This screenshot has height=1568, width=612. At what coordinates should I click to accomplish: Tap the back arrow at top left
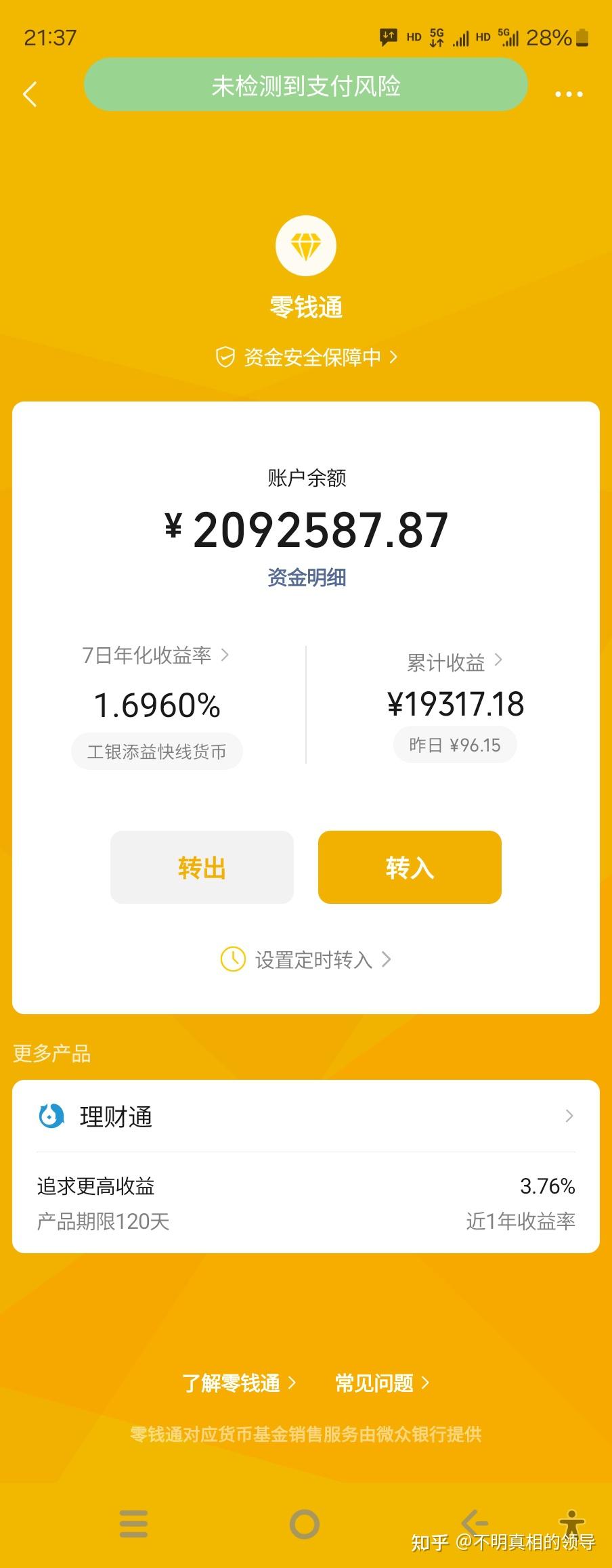point(30,93)
